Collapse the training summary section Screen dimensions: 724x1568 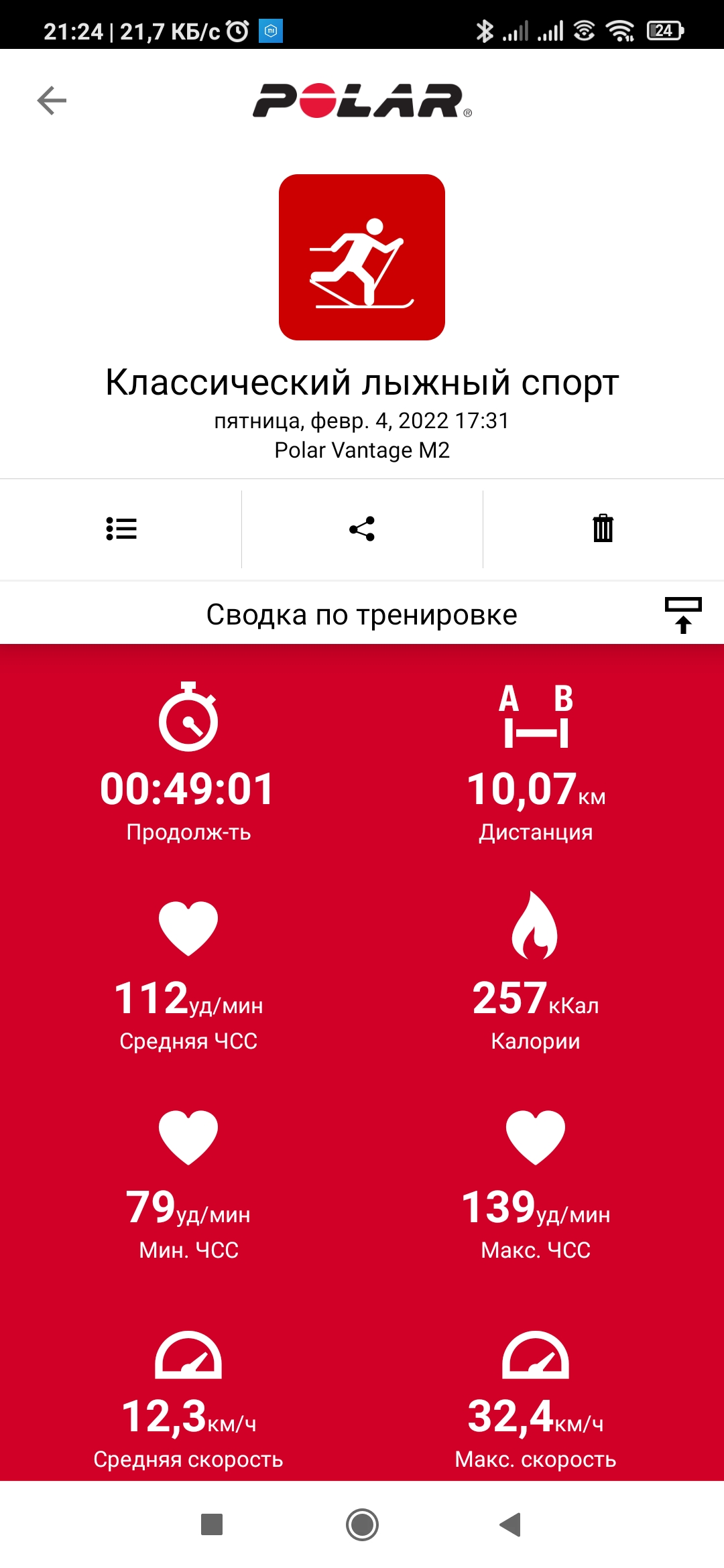pos(682,614)
